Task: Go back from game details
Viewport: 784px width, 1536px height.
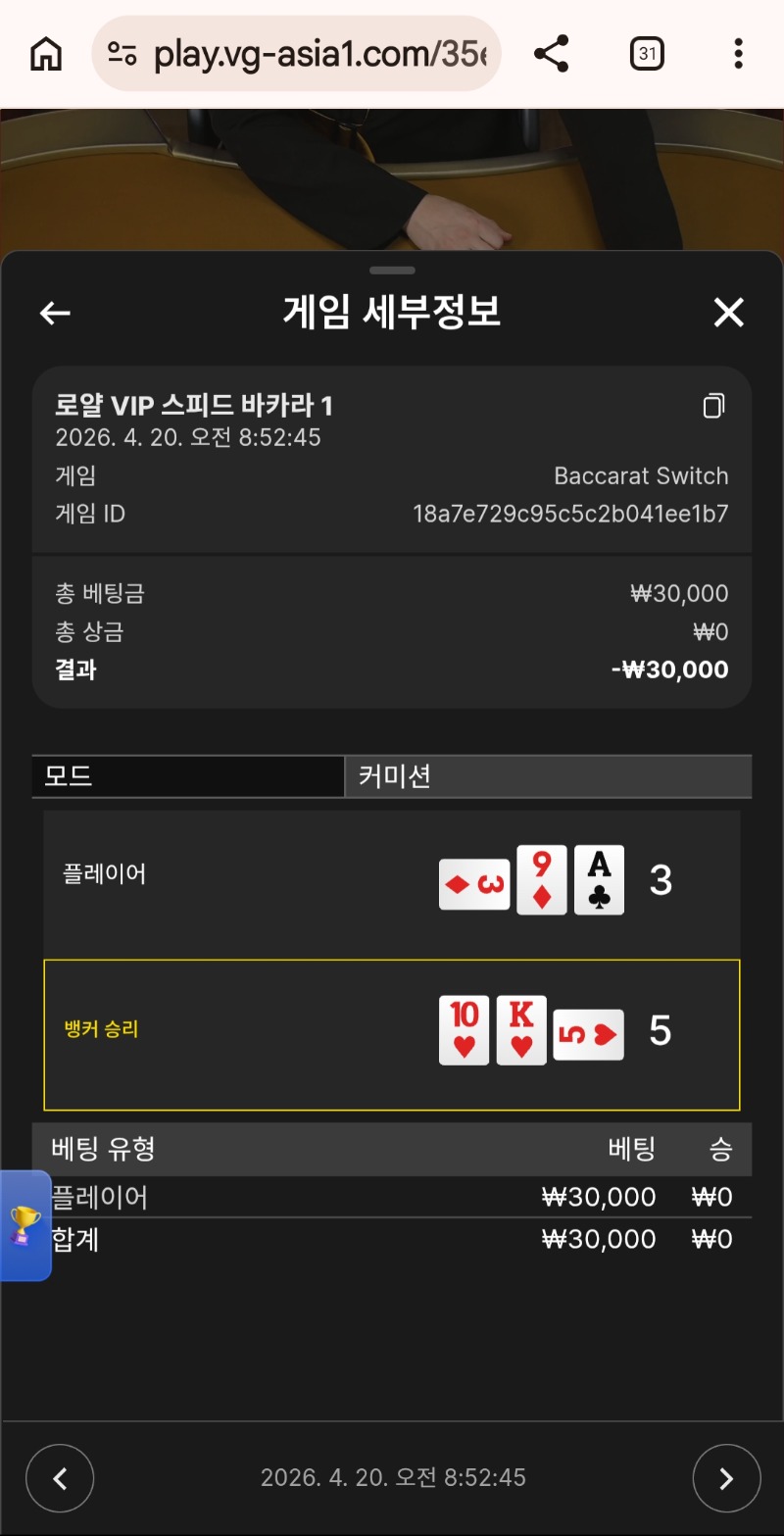Action: (55, 313)
